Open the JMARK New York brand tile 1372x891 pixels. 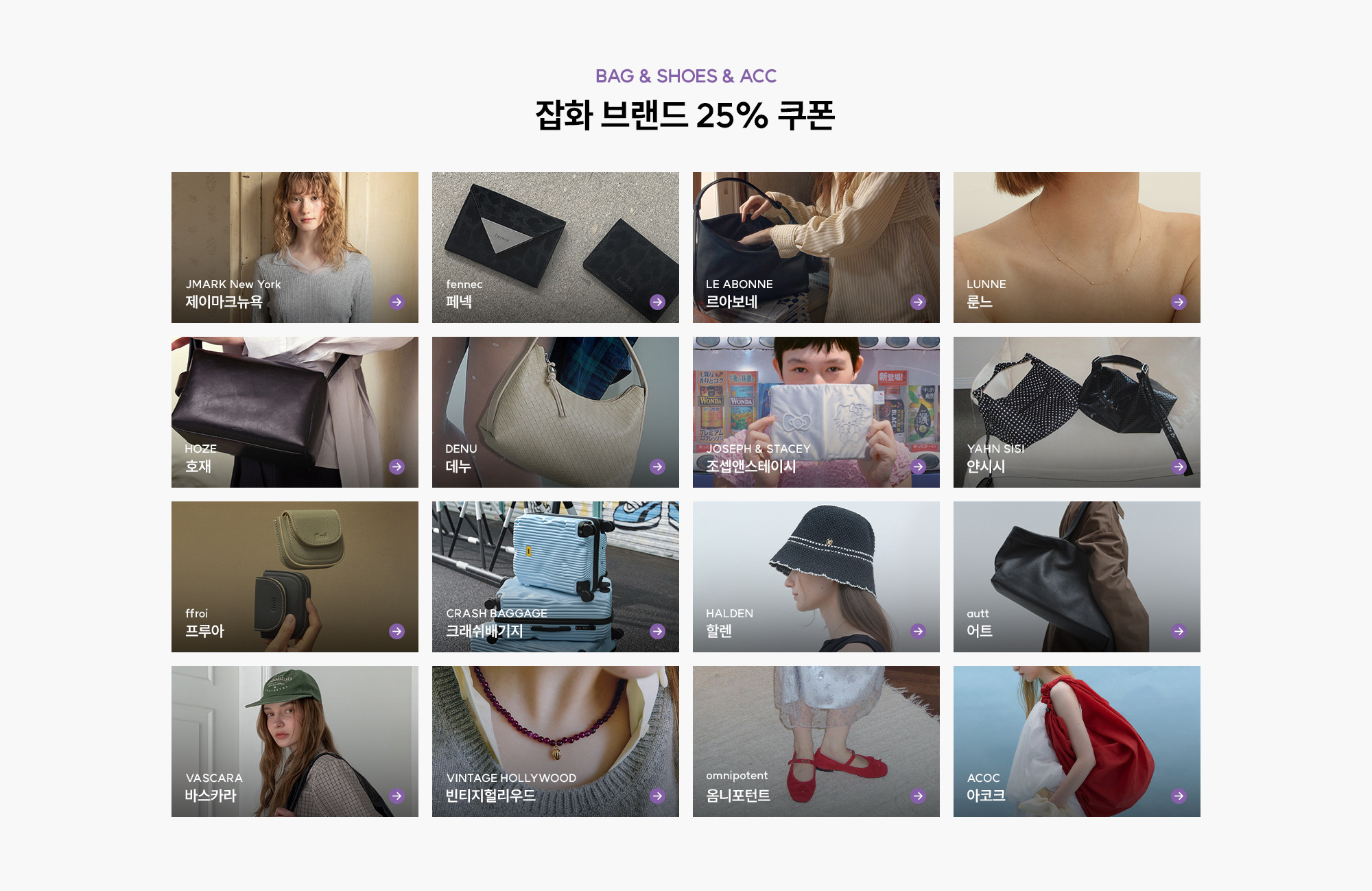click(295, 248)
